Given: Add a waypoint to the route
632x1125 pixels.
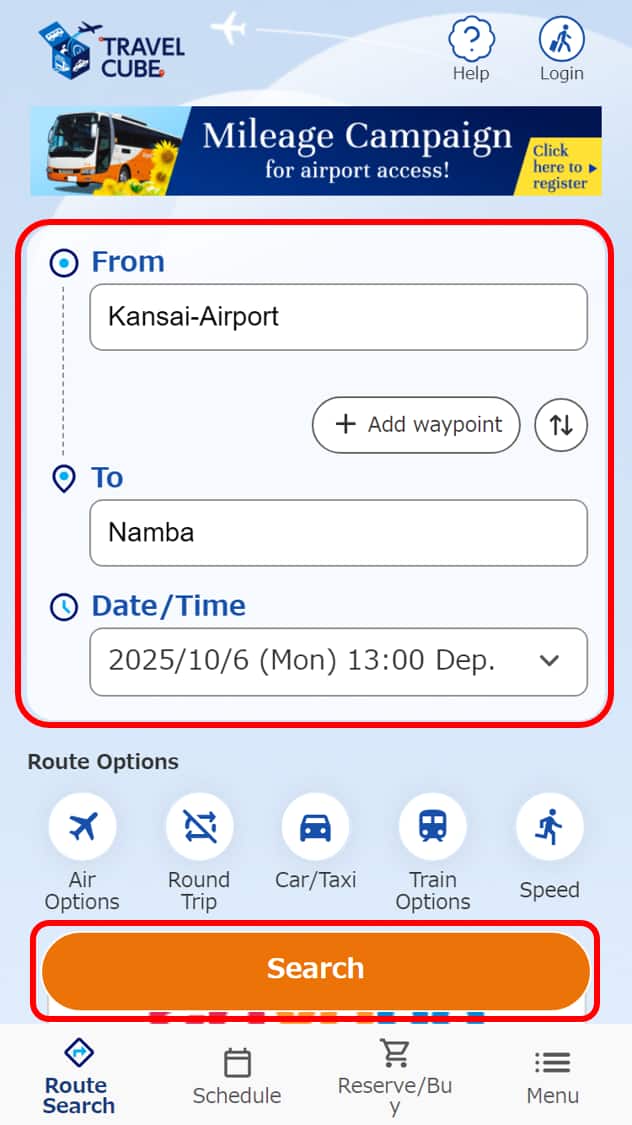Looking at the screenshot, I should pos(416,425).
